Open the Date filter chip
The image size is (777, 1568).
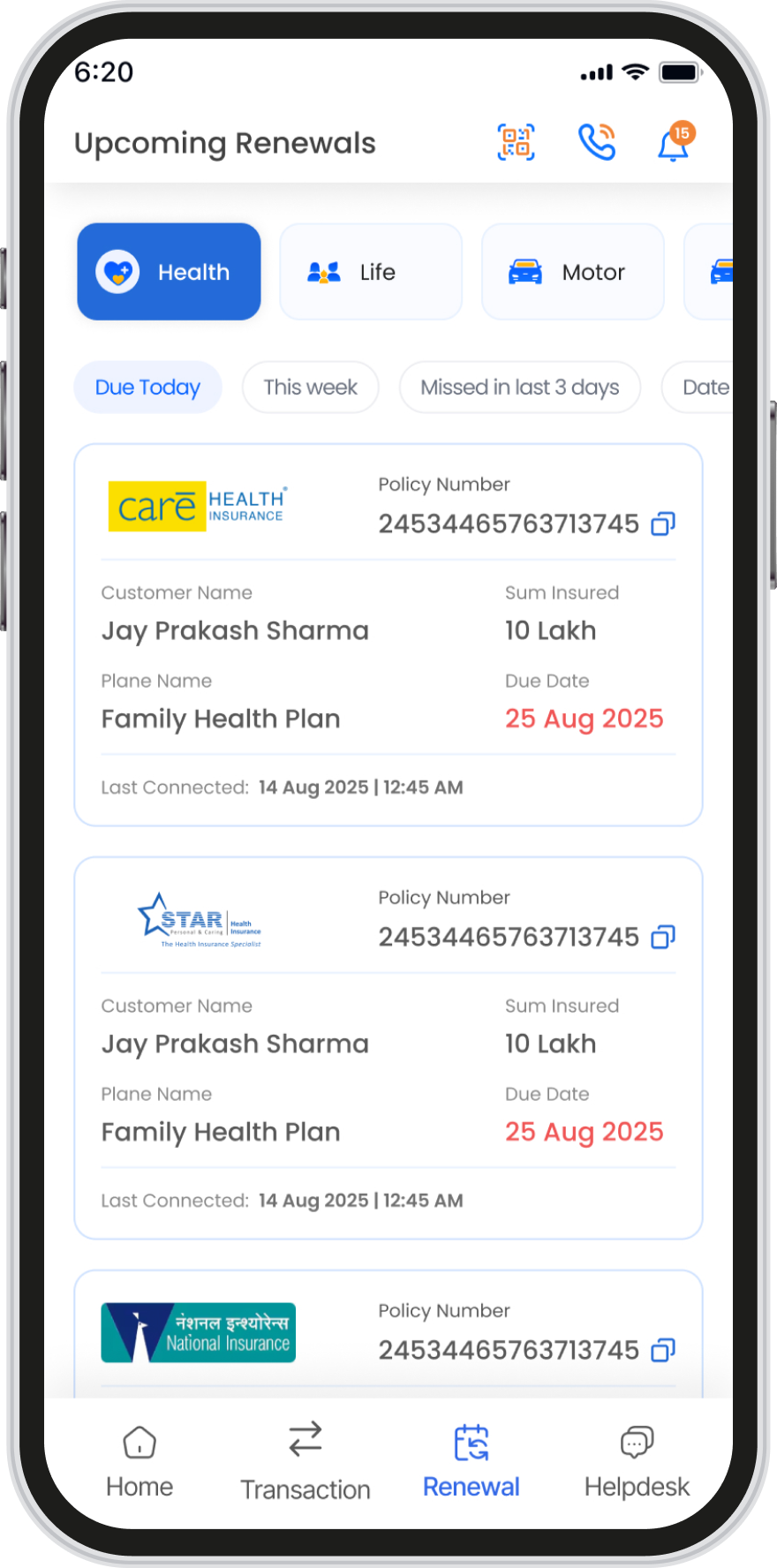[x=702, y=387]
